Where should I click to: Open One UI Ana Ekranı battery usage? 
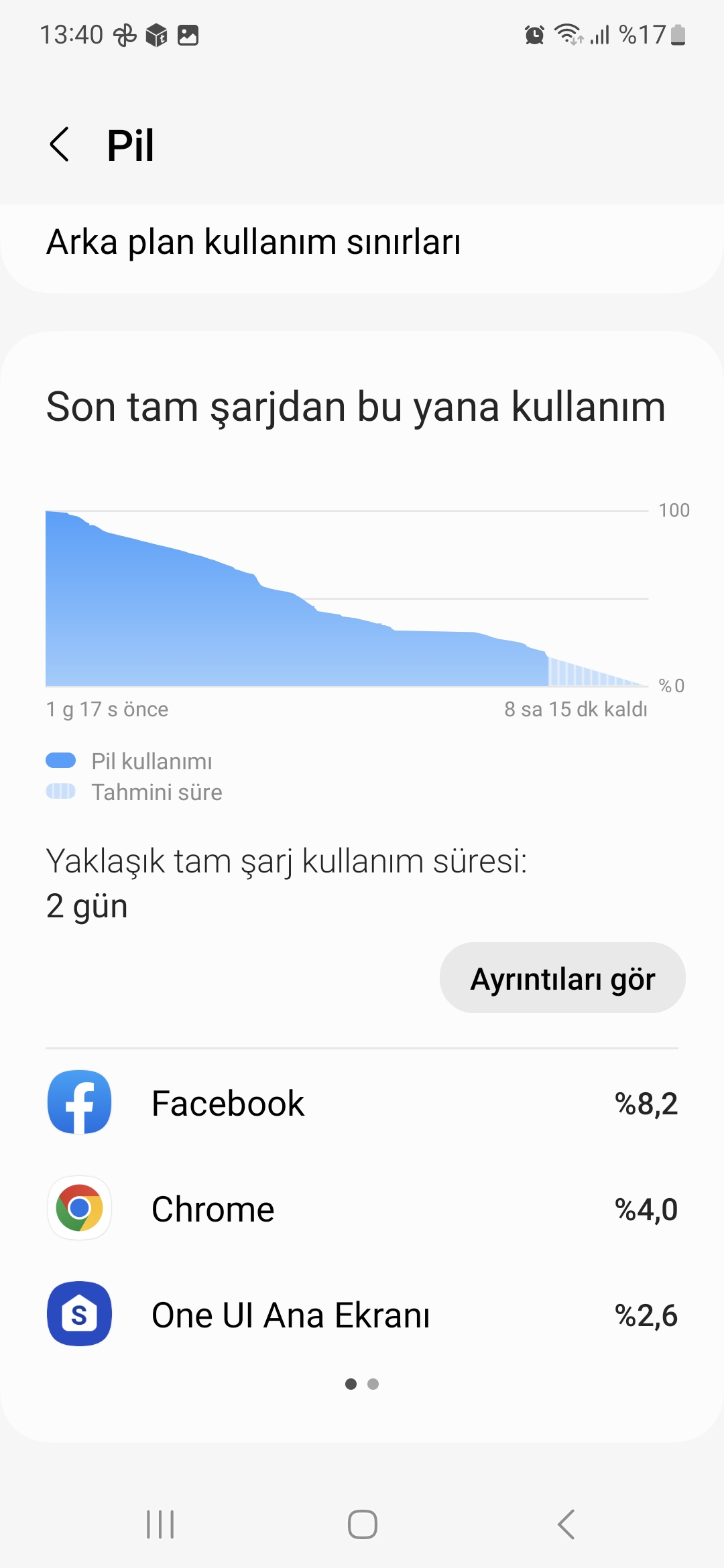point(362,1315)
